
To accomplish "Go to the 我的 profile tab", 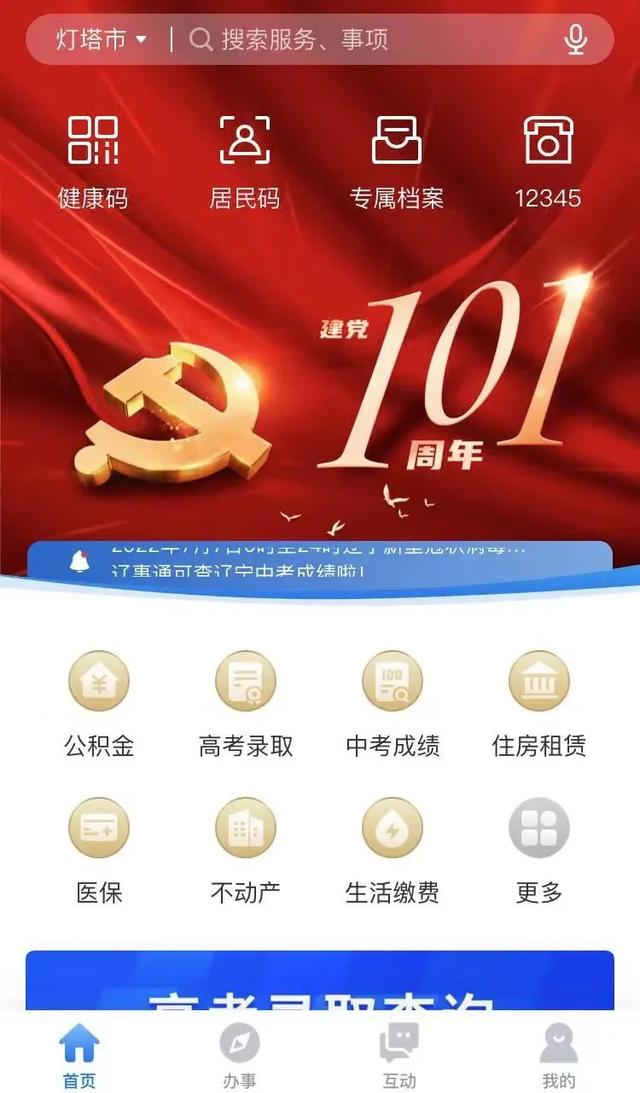I will 559,1056.
